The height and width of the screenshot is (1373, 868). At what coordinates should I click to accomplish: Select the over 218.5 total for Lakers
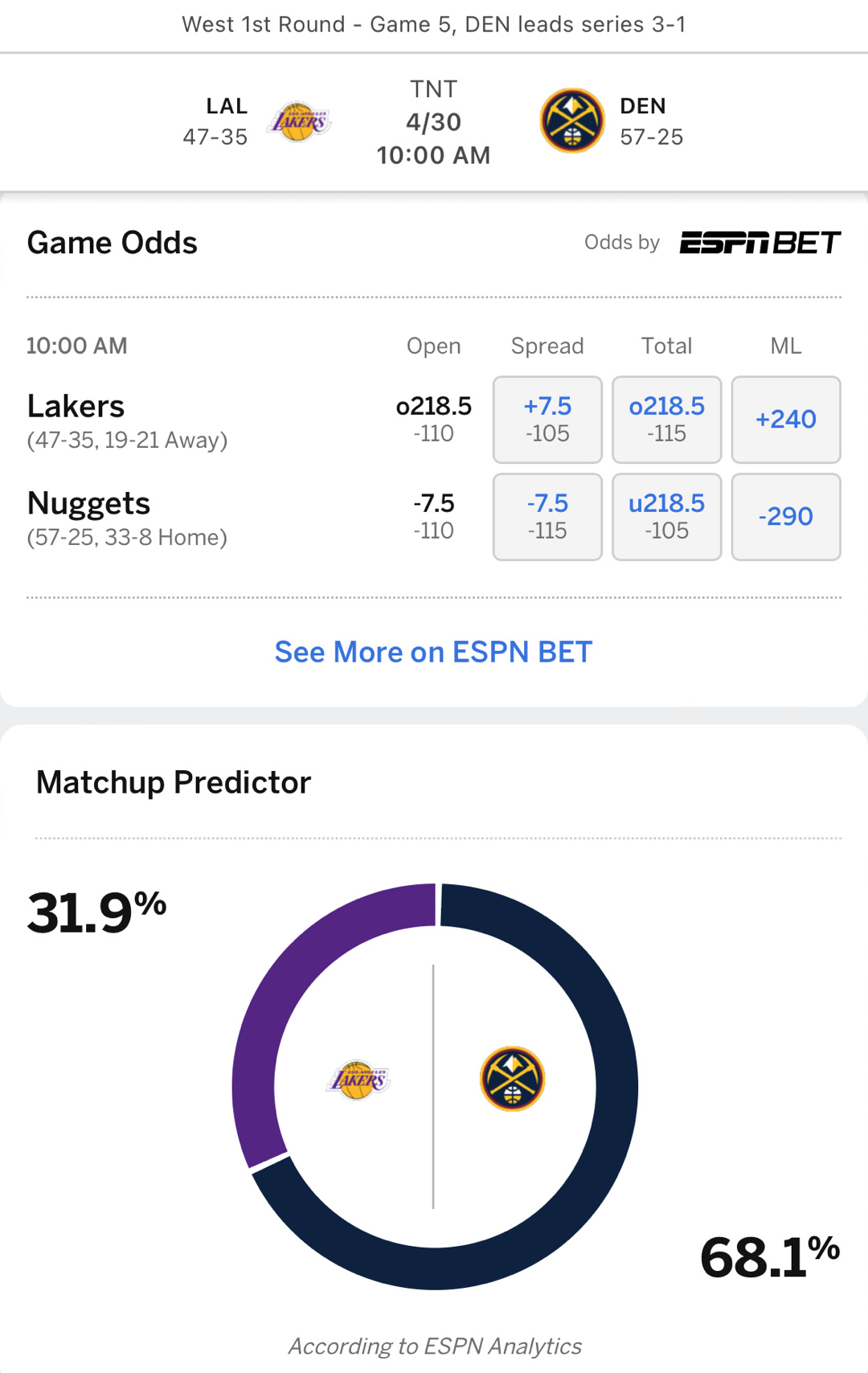(666, 420)
